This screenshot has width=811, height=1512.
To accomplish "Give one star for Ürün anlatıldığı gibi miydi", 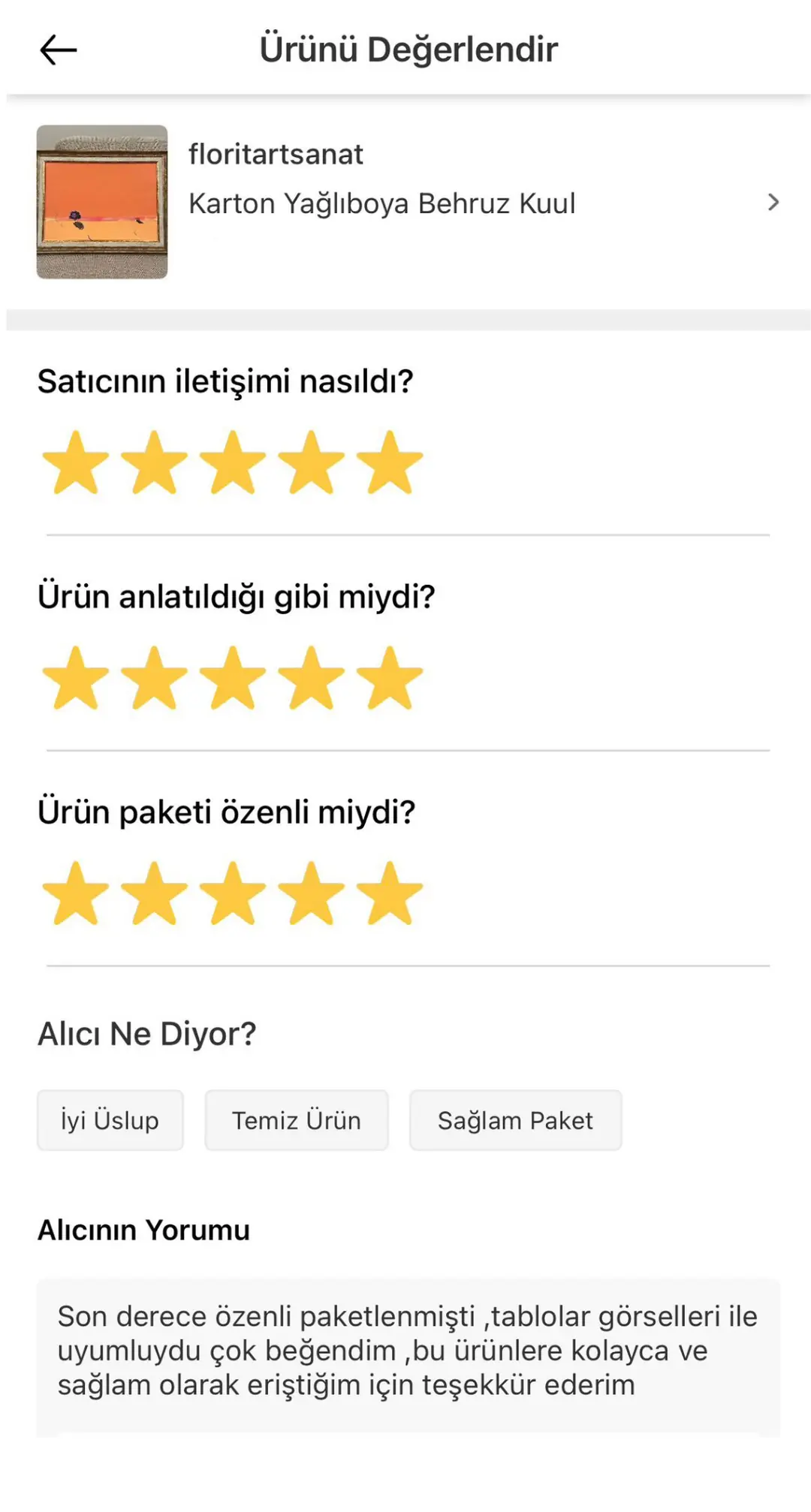I will click(x=76, y=678).
